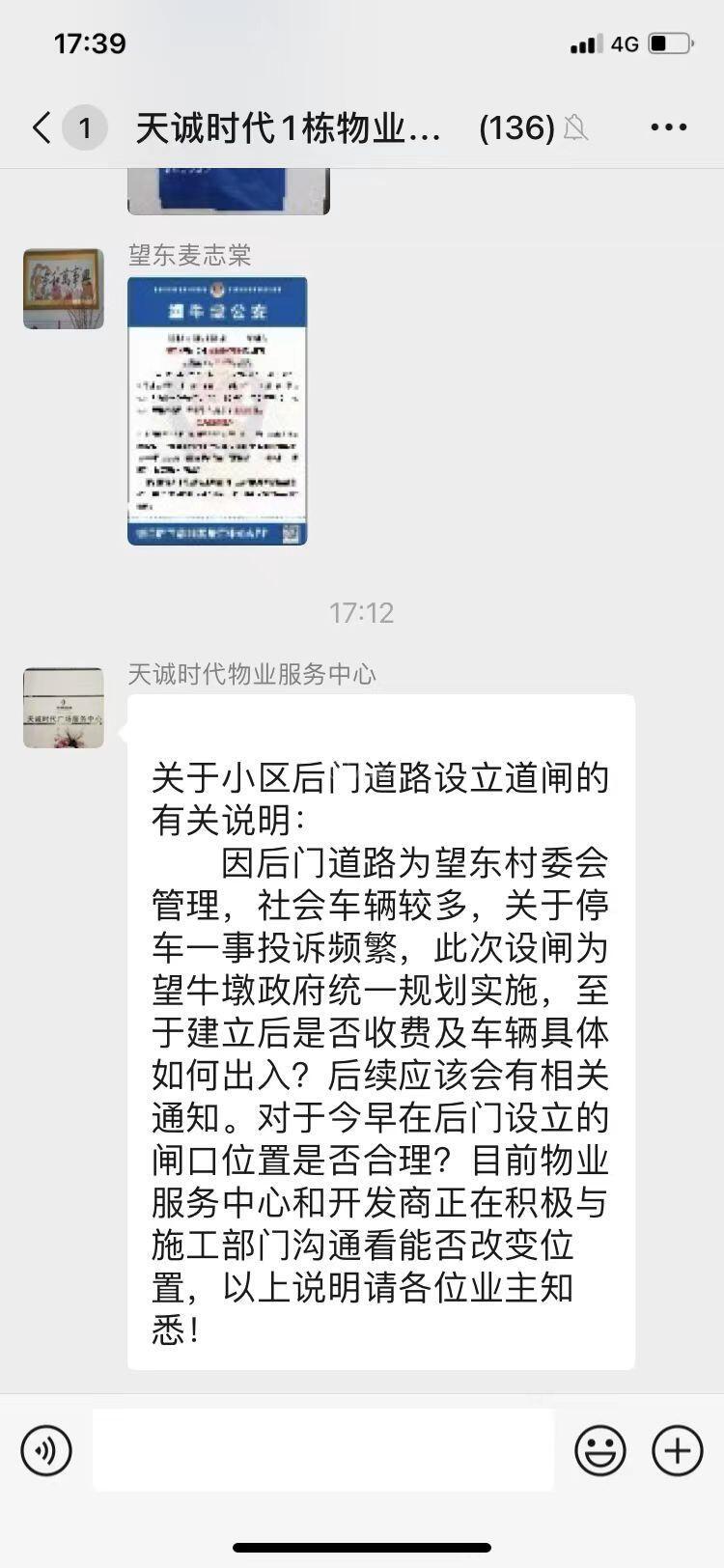
Task: Open the emoji picker
Action: 599,1450
